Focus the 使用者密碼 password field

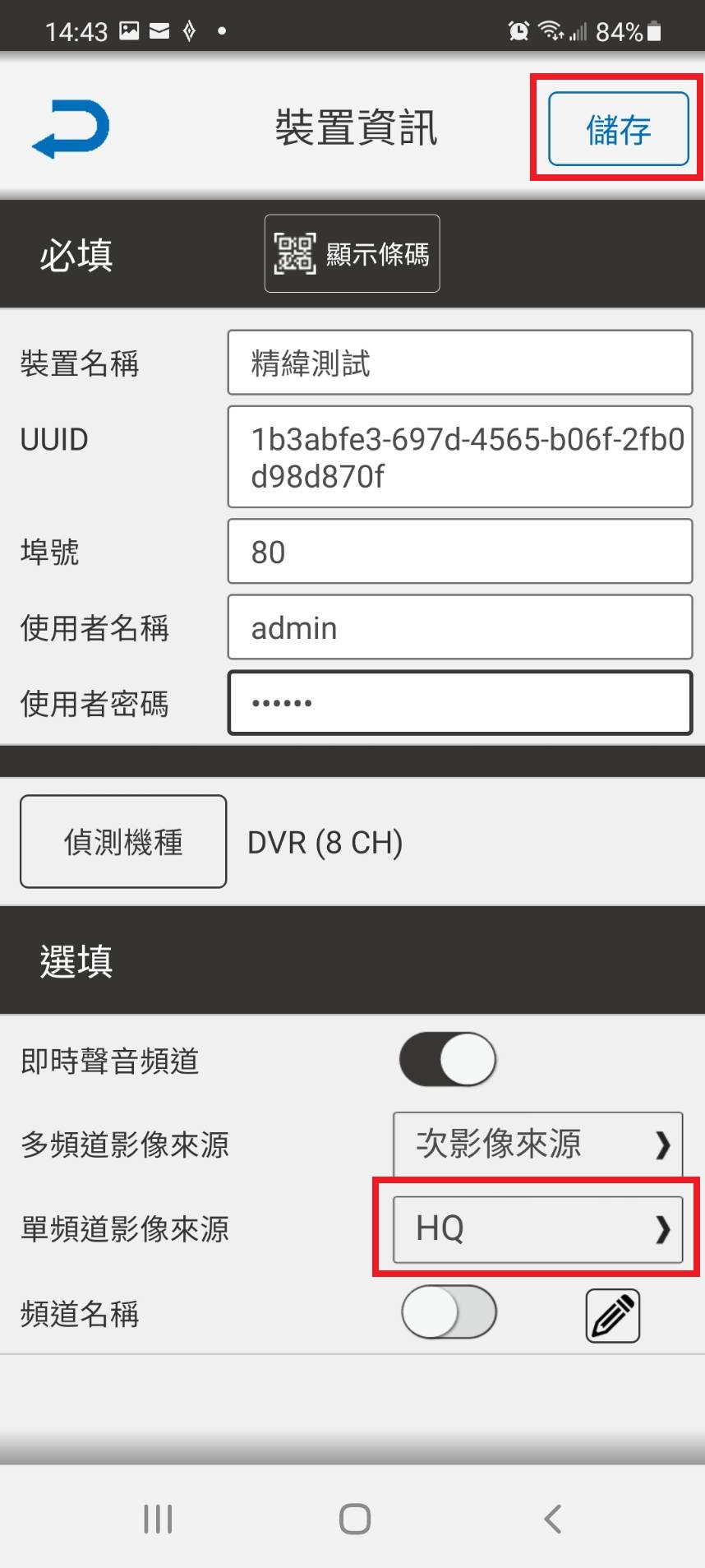tap(459, 703)
